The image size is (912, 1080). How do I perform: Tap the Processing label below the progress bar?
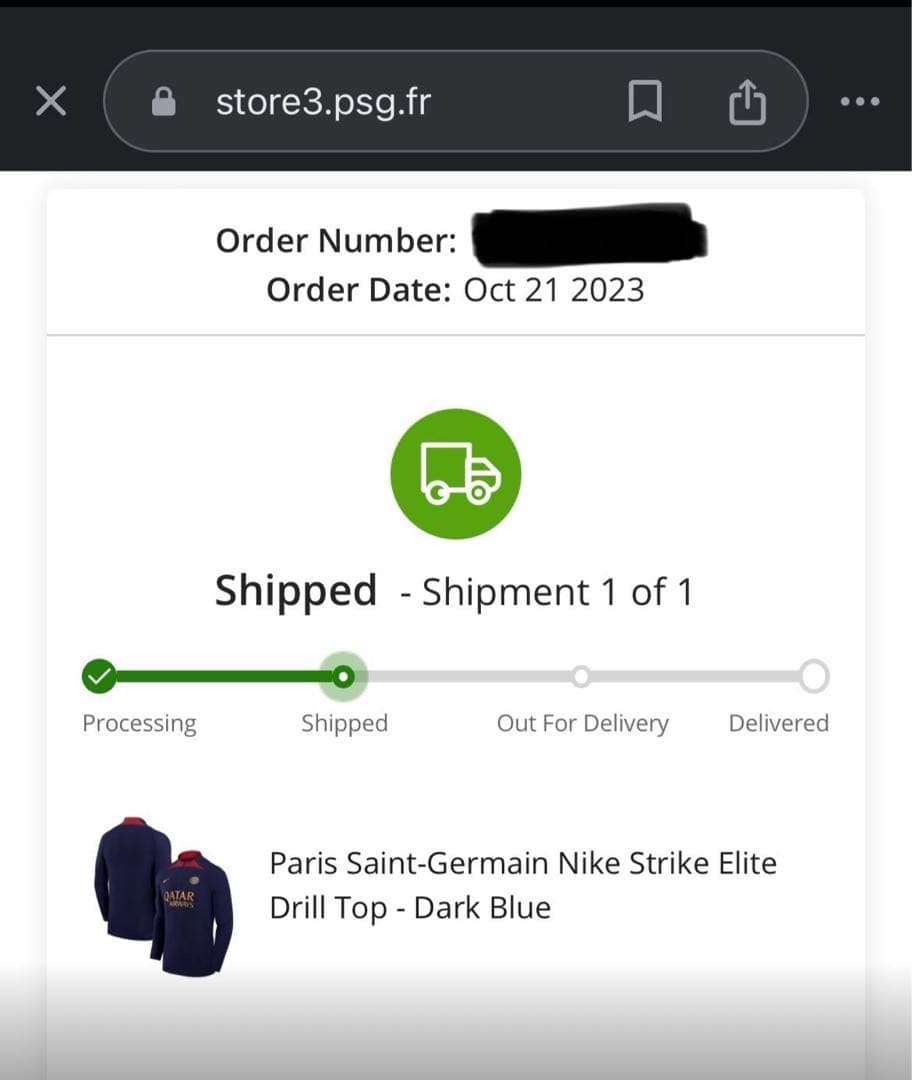[139, 723]
